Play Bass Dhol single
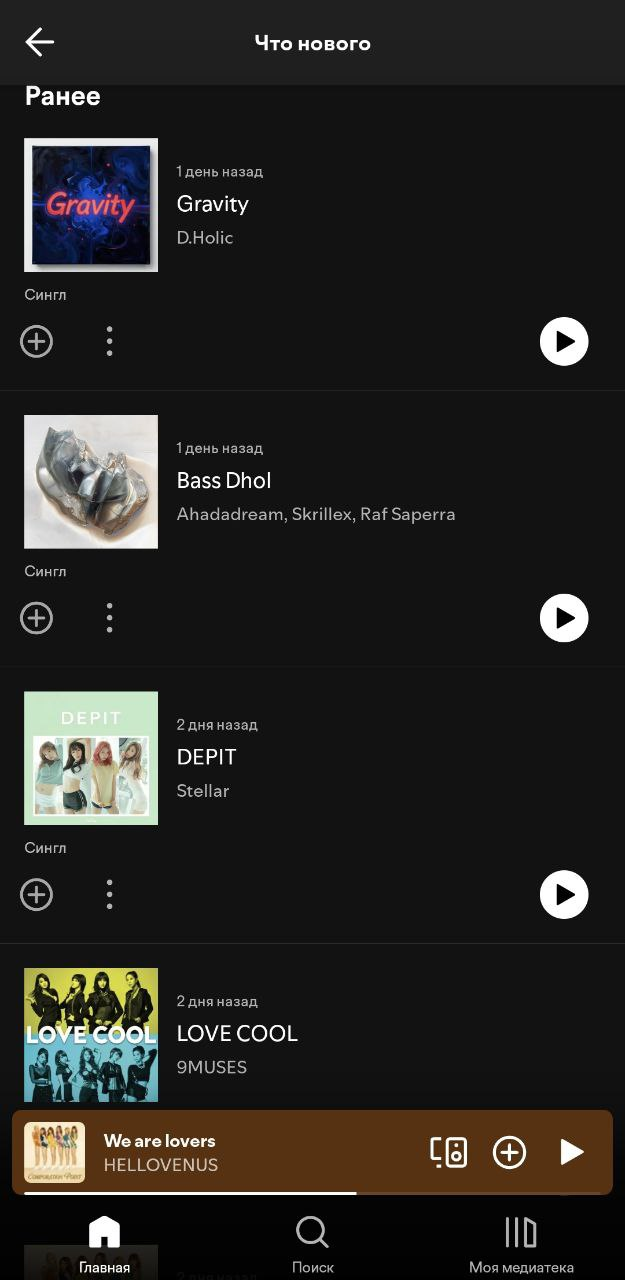Viewport: 625px width, 1280px height. click(564, 618)
